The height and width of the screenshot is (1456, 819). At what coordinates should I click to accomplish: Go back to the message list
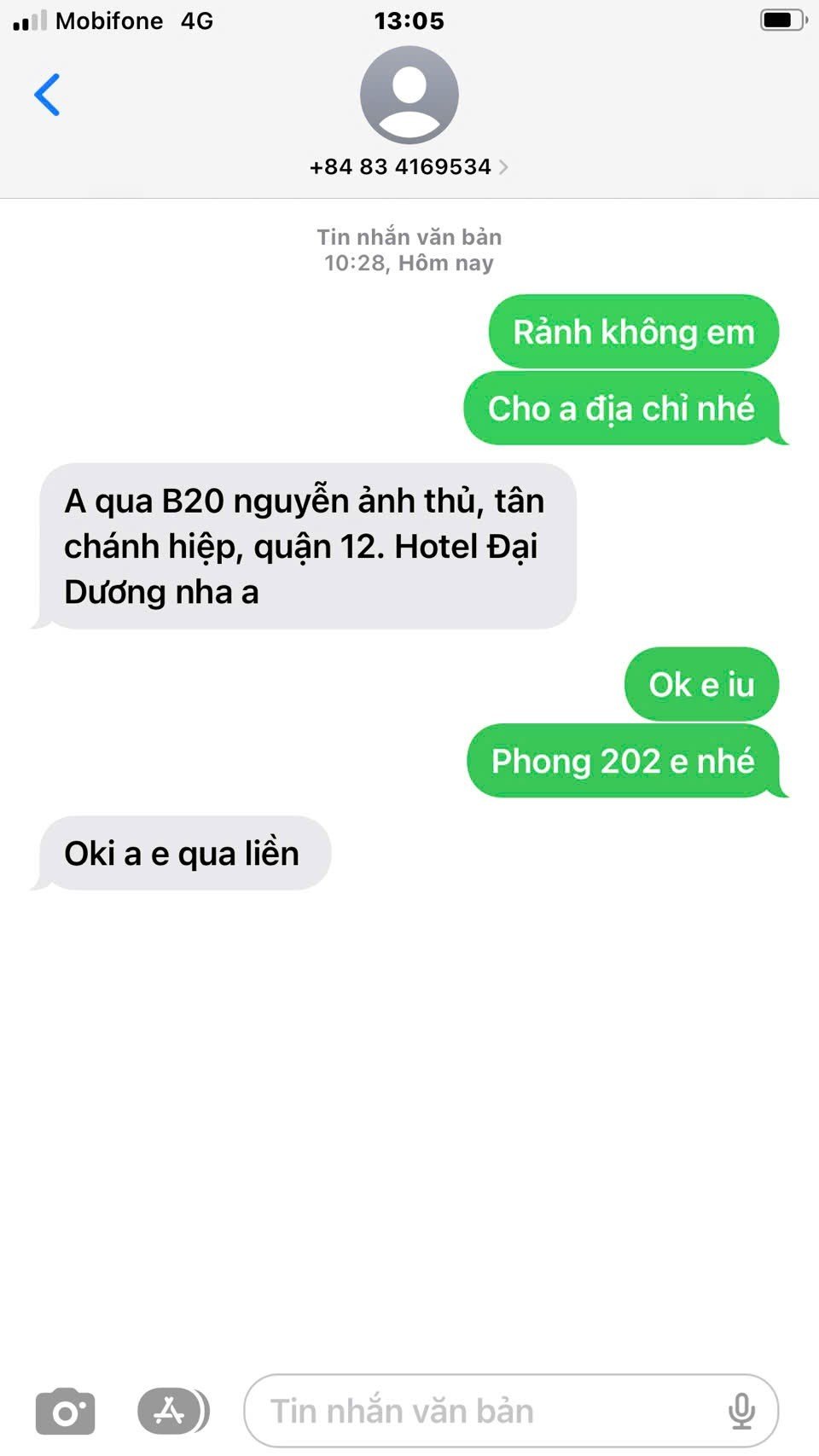pos(48,95)
